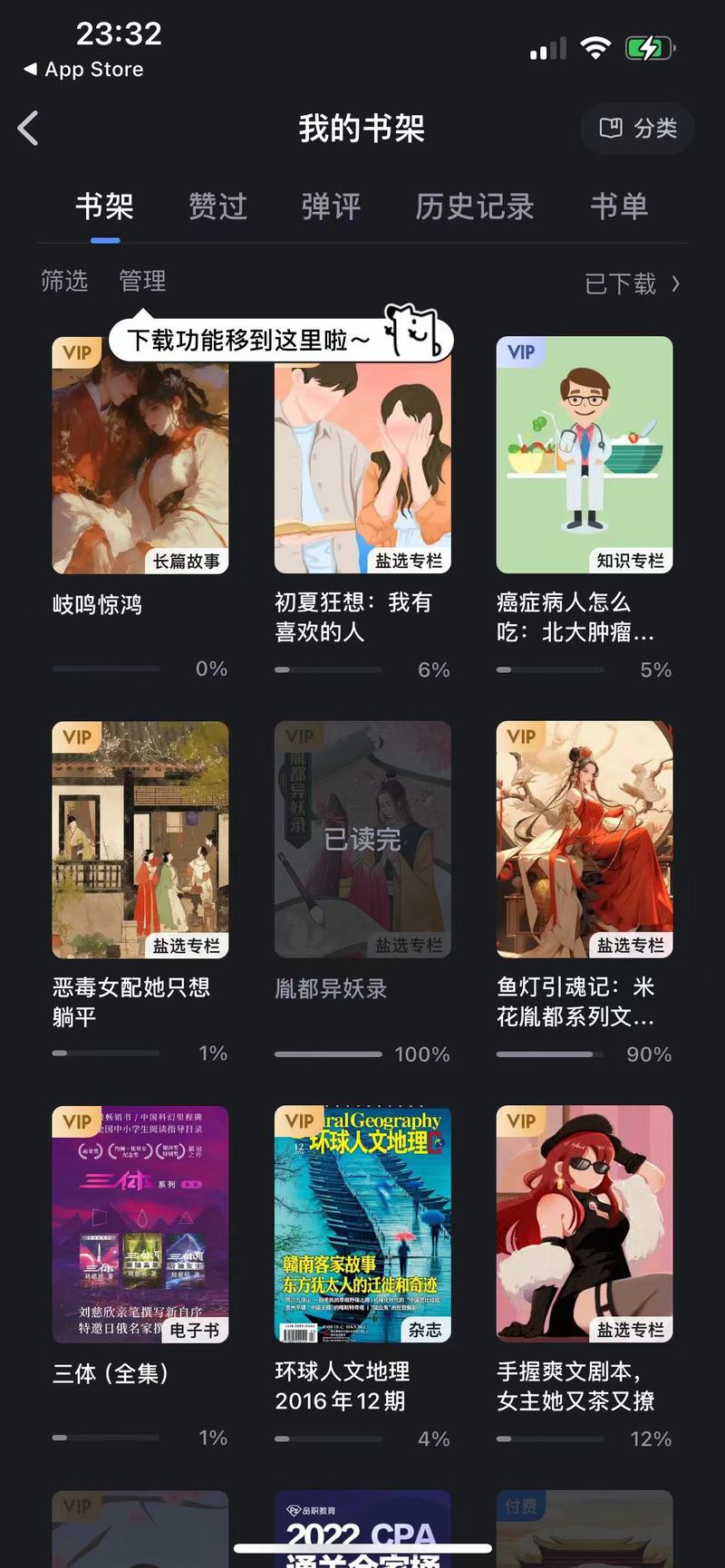Open 环球人文地理 2016年12期 magazine
This screenshot has height=1568, width=725.
click(x=362, y=1224)
